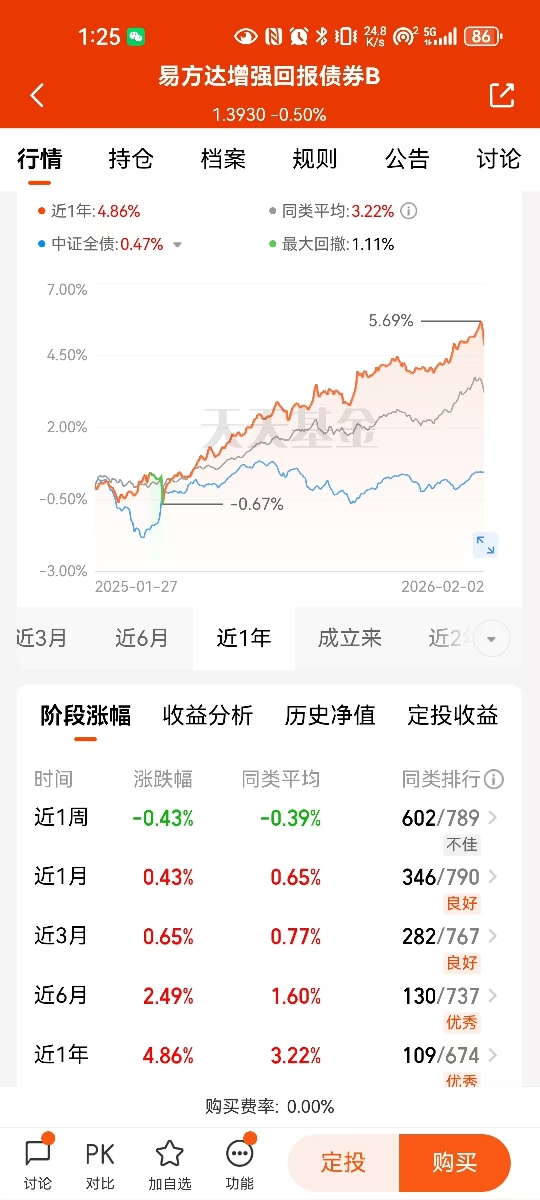Expand the chart to fullscreen
The image size is (540, 1200).
pos(485,545)
